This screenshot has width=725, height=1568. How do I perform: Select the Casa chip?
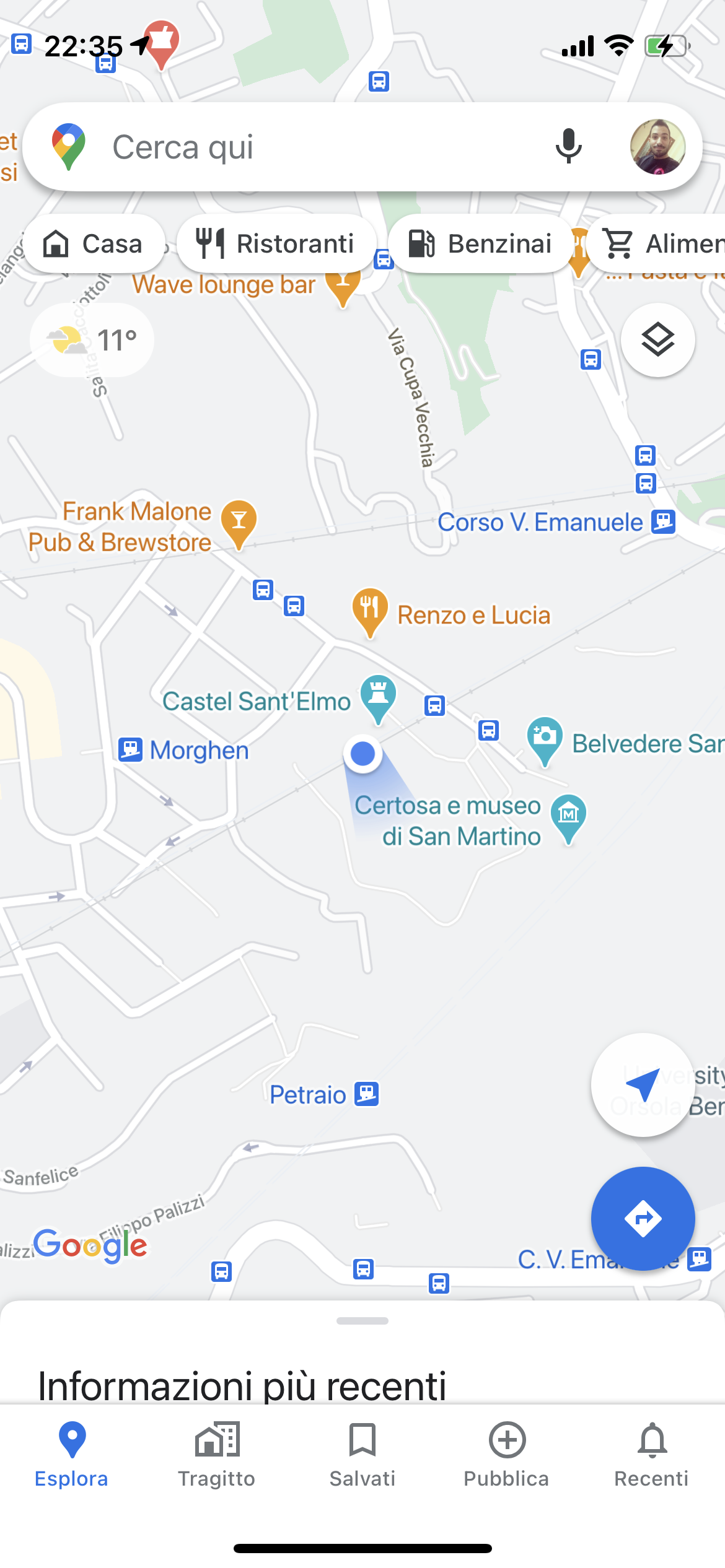pos(94,243)
